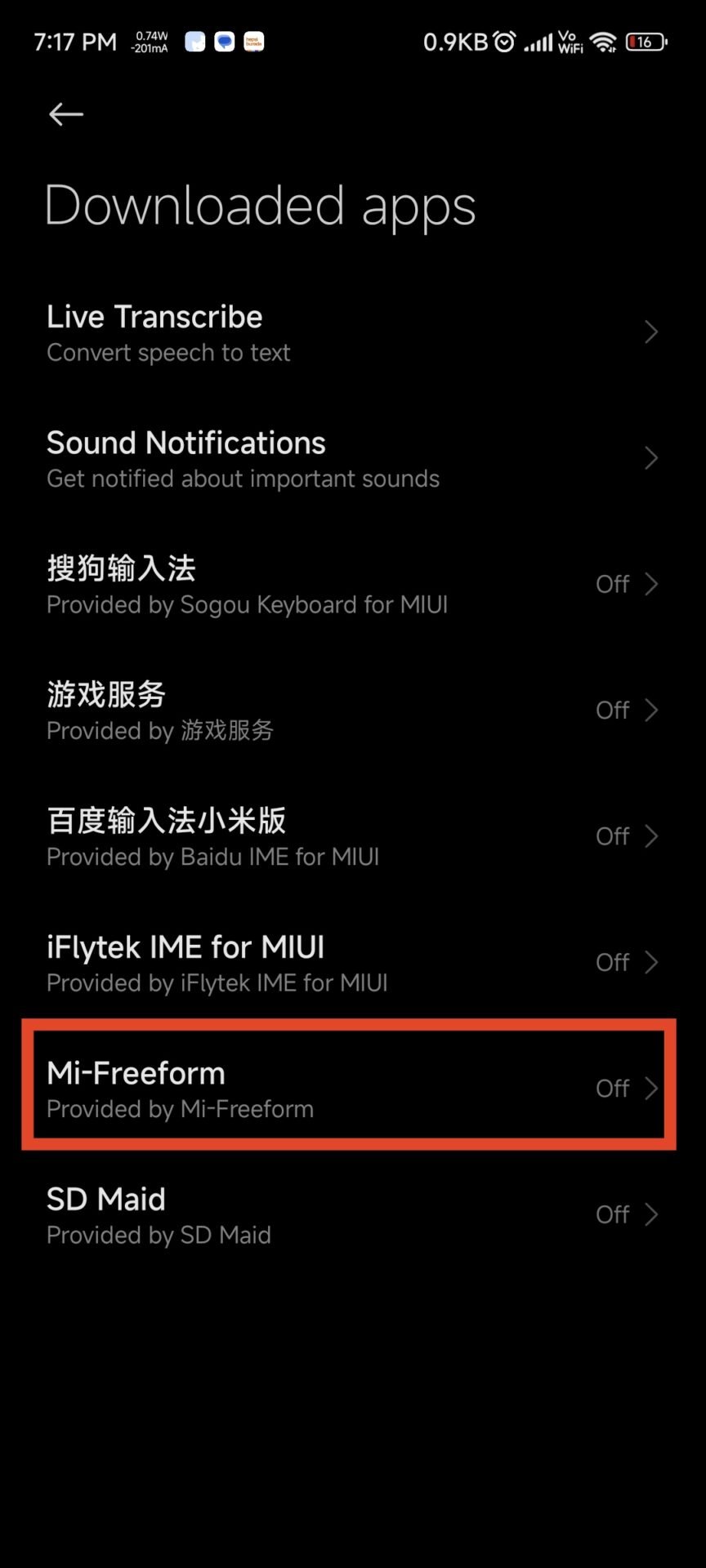Open SD Maid accessibility service

[x=353, y=1214]
